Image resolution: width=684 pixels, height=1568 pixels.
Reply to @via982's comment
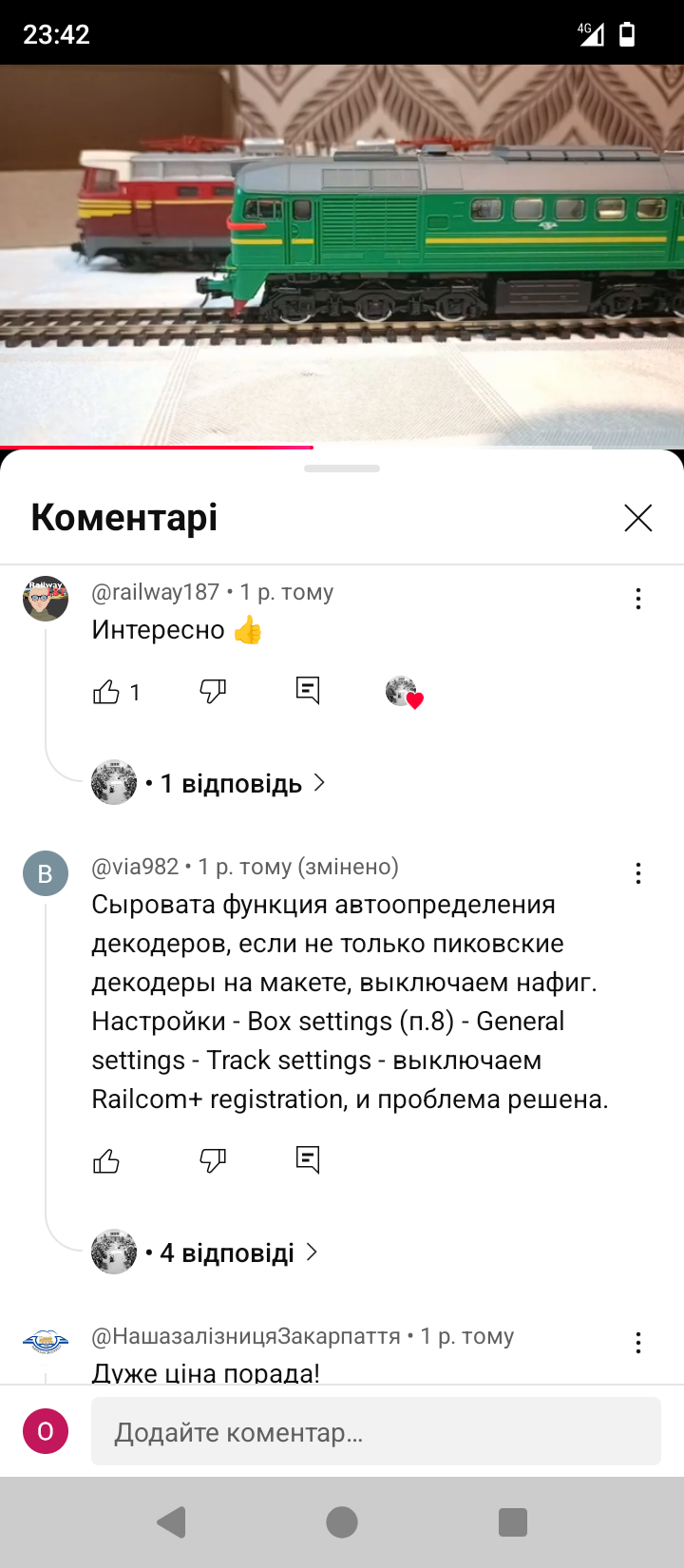tap(308, 1159)
